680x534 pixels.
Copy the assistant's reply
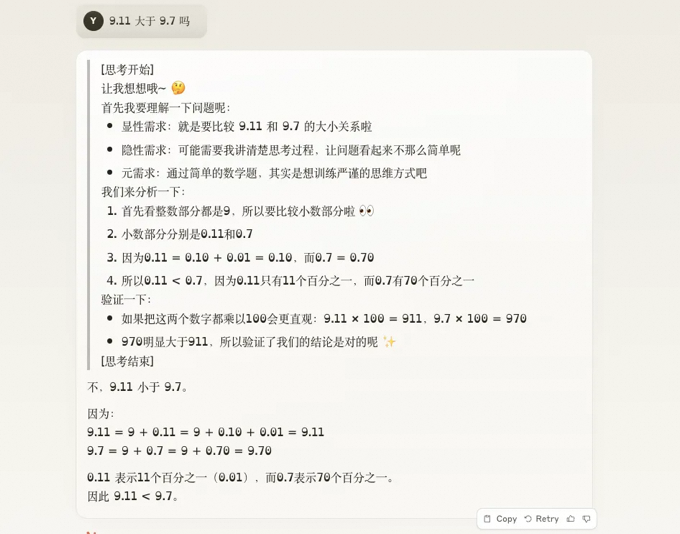point(500,519)
